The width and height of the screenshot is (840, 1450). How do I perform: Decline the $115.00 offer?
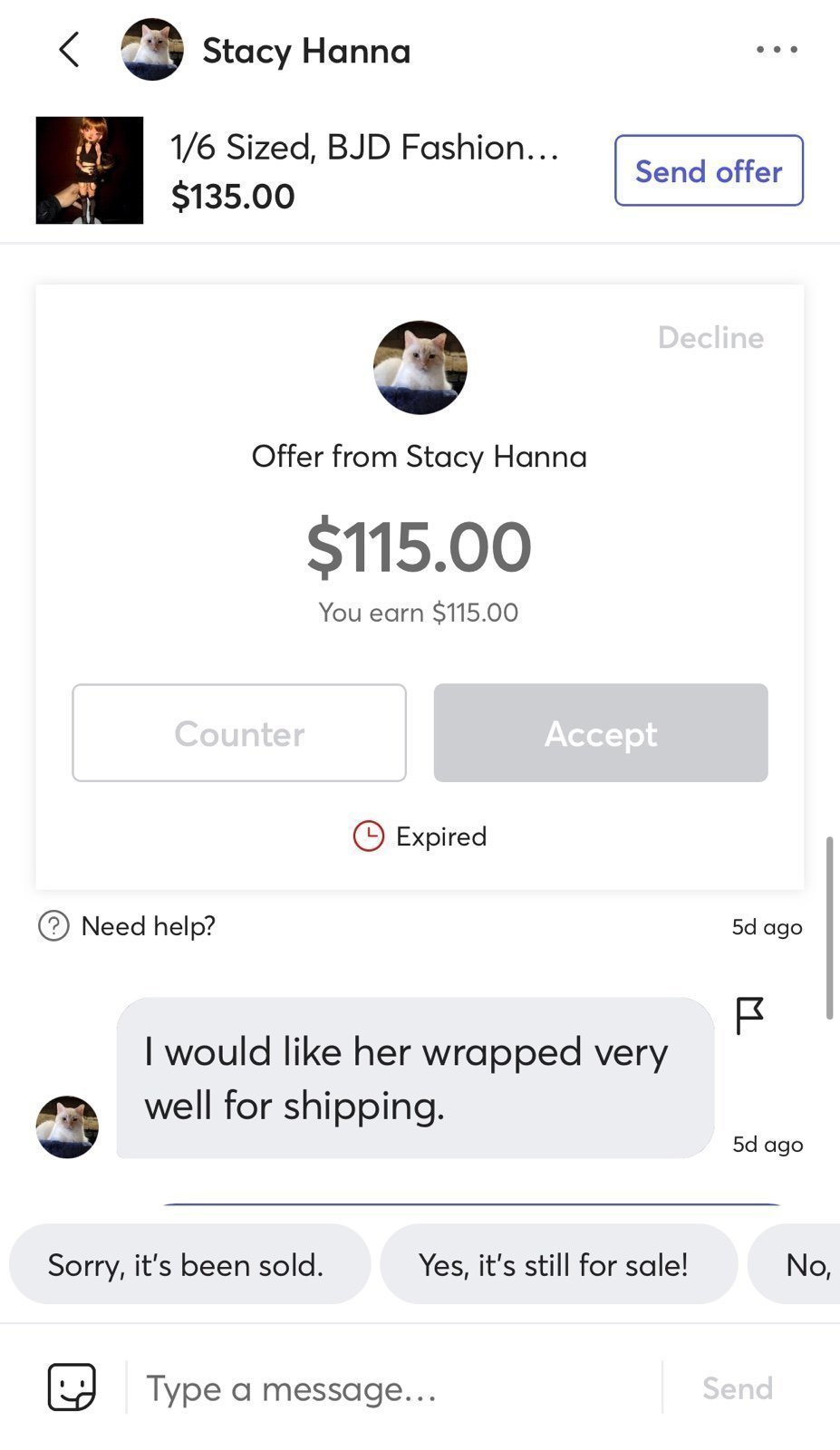point(710,337)
